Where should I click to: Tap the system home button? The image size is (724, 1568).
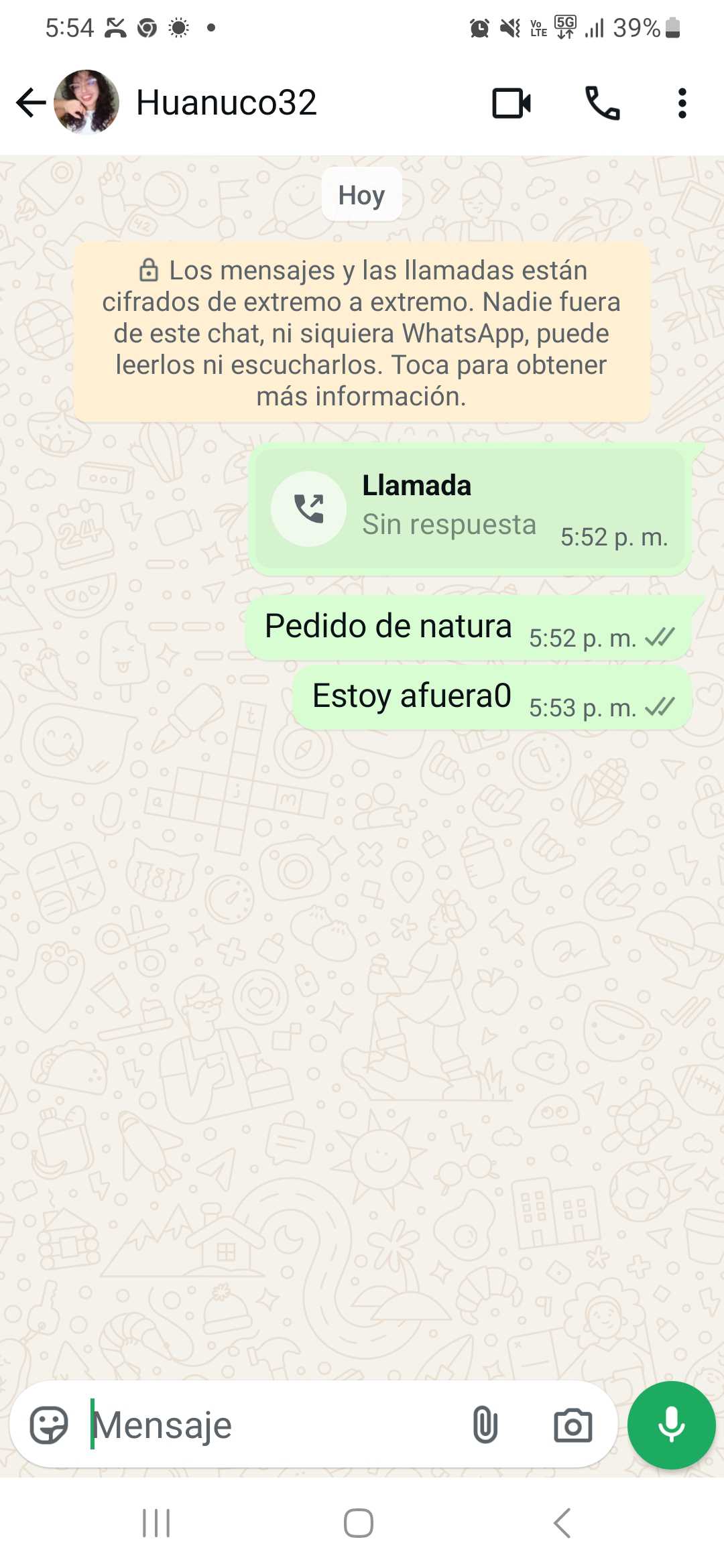point(359,1523)
